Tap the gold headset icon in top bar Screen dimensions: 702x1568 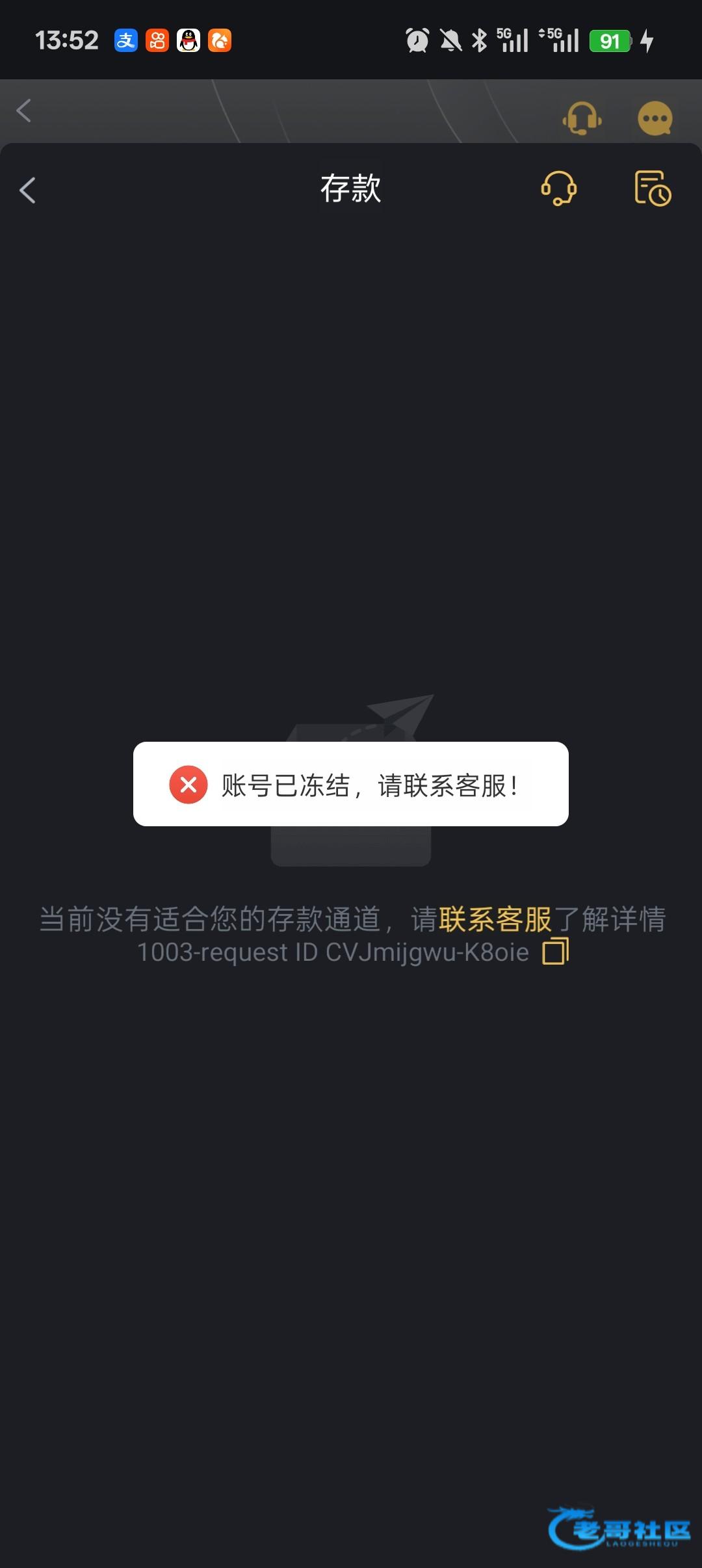(x=582, y=118)
